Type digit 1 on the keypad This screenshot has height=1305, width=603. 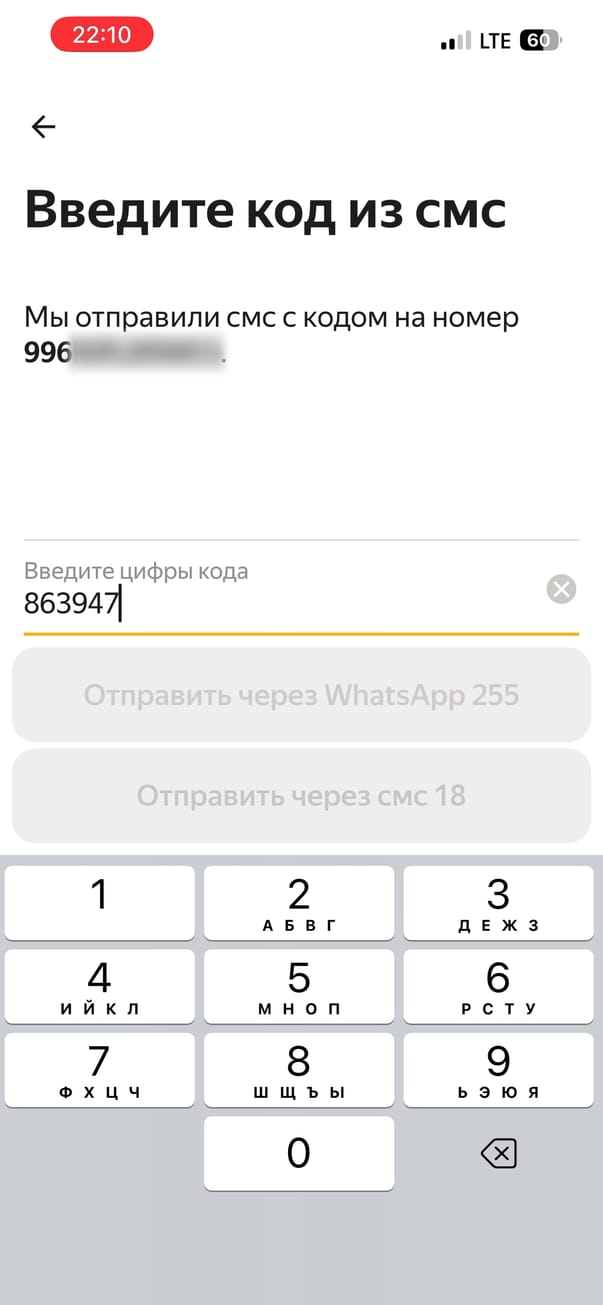pos(100,902)
